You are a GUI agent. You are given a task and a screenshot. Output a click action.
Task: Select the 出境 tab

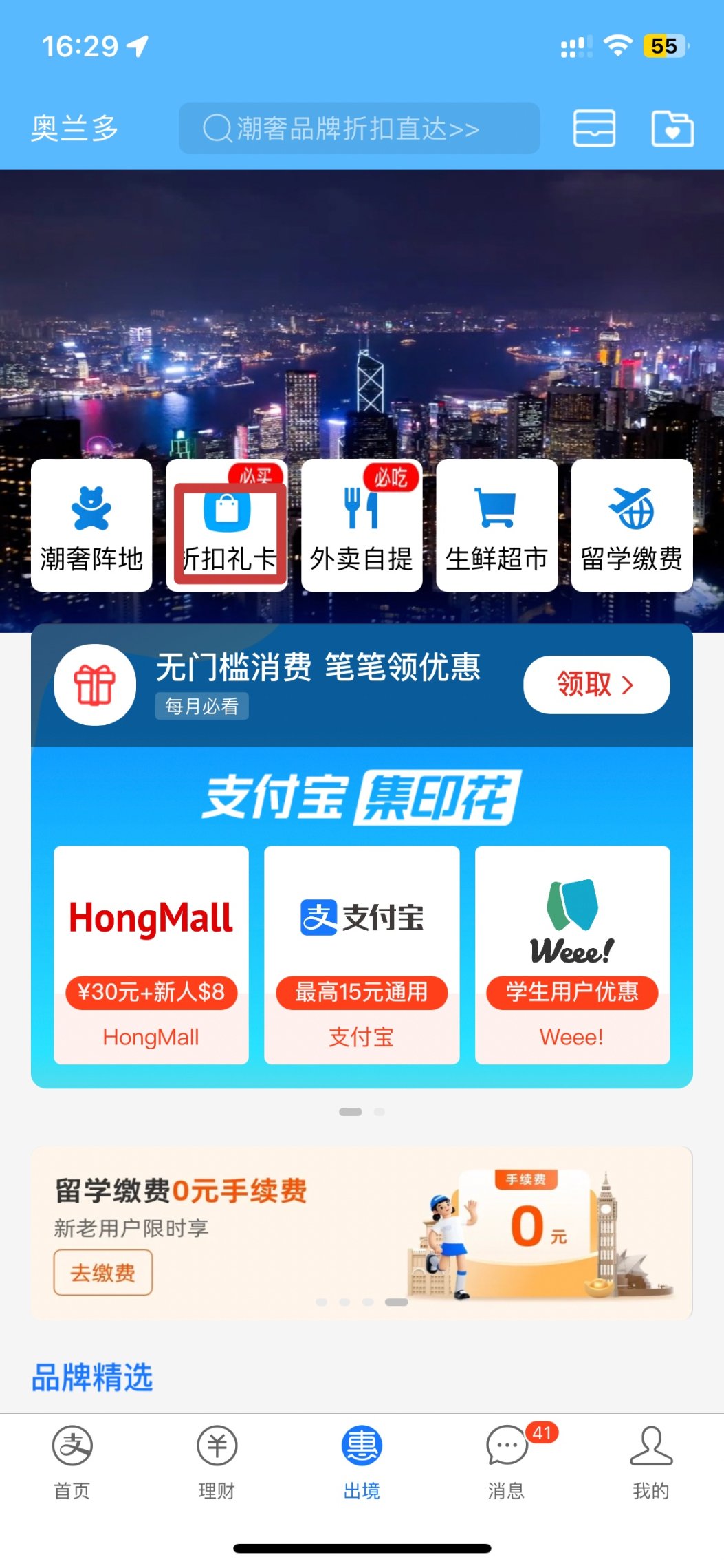point(362,1460)
